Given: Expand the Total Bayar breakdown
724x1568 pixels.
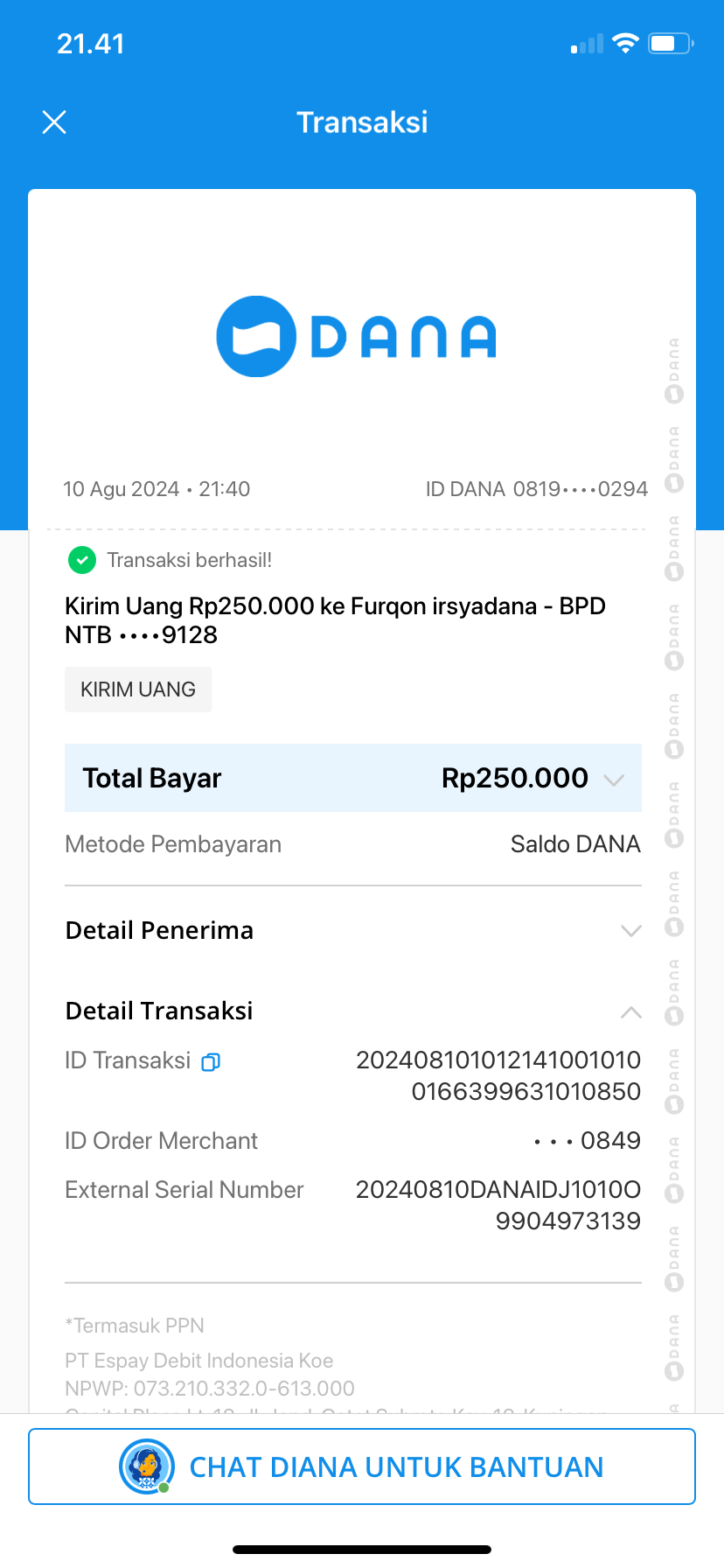Looking at the screenshot, I should (614, 780).
